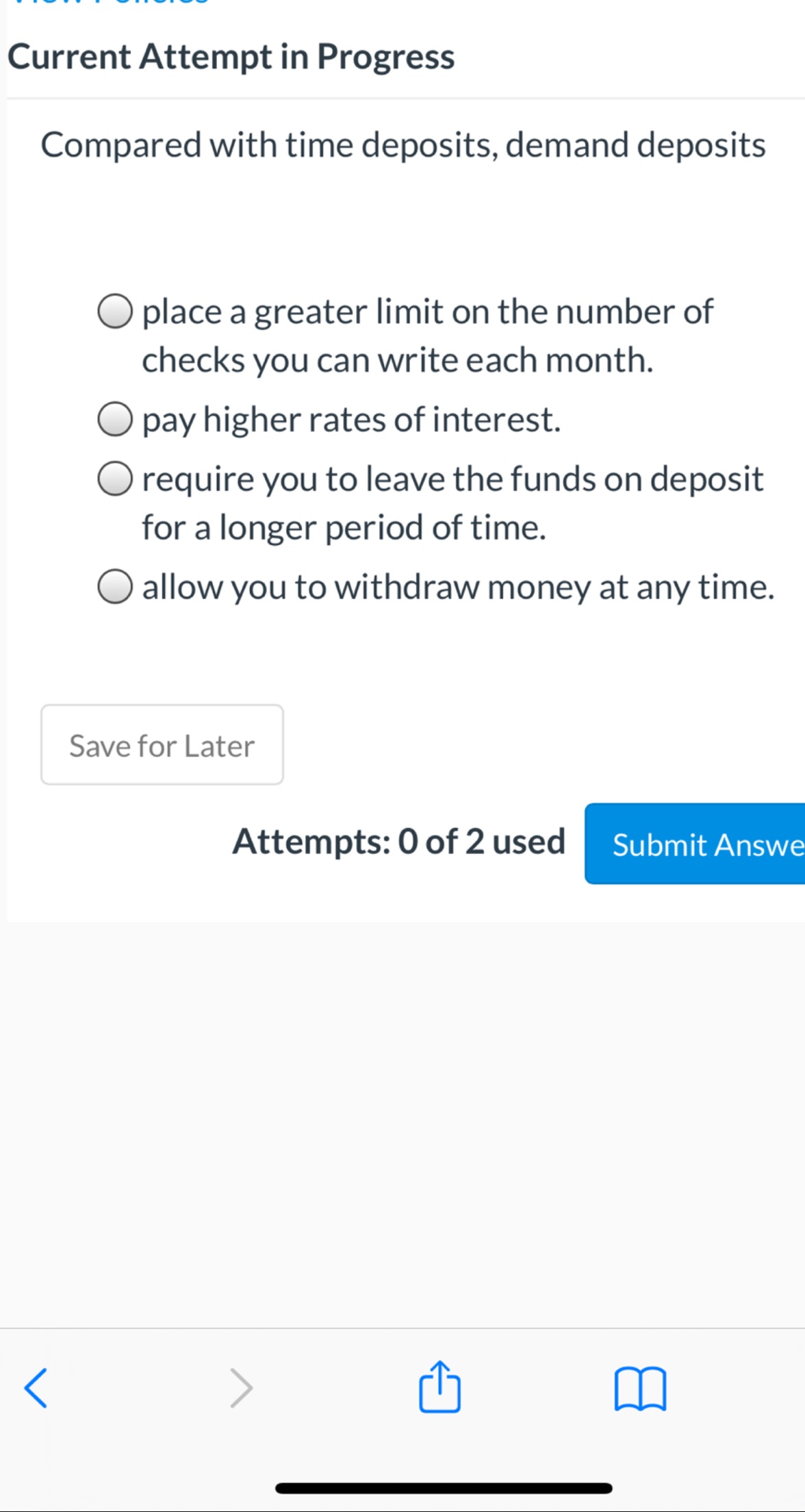The width and height of the screenshot is (805, 1512).
Task: Choose 'allow you to withdraw money at any time'
Action: point(116,587)
